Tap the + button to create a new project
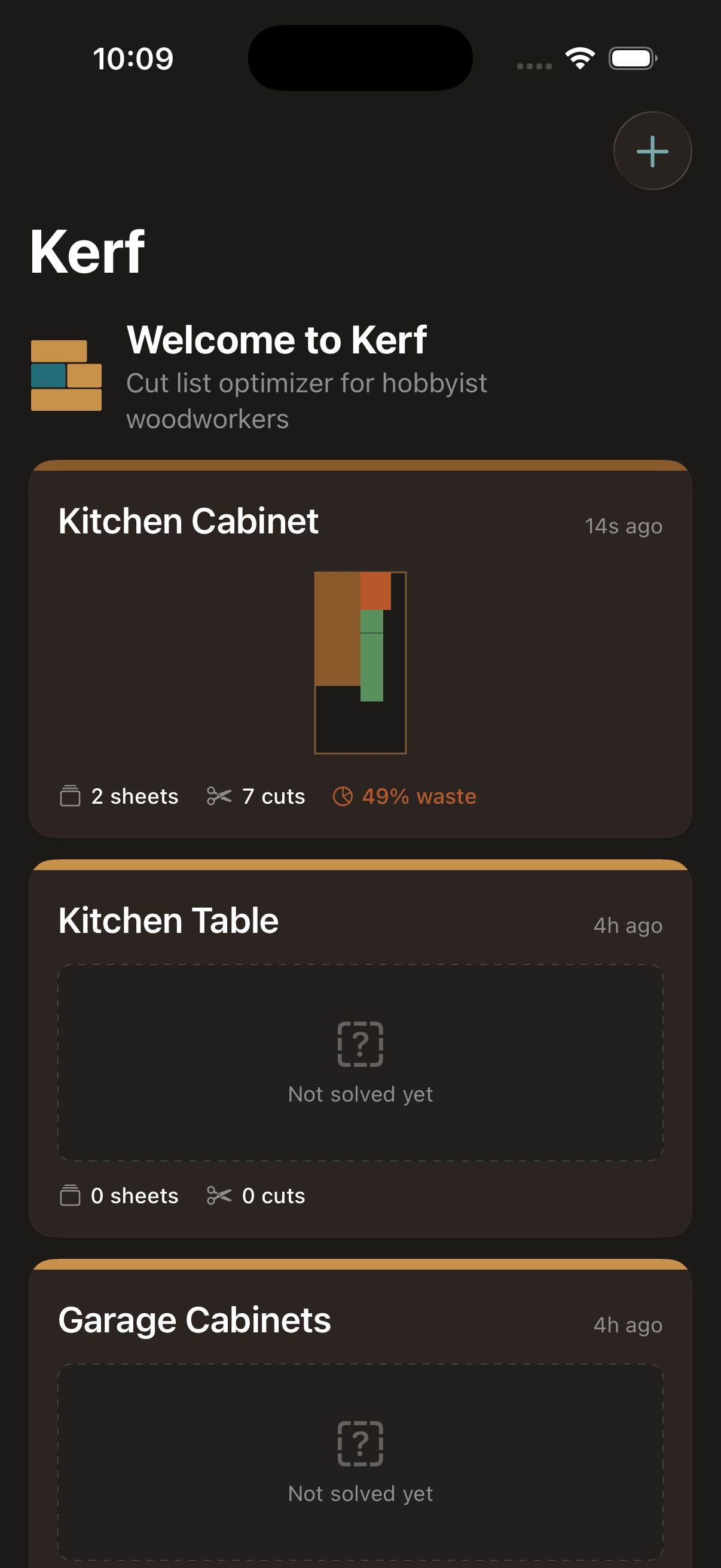Viewport: 721px width, 1568px height. pyautogui.click(x=652, y=151)
